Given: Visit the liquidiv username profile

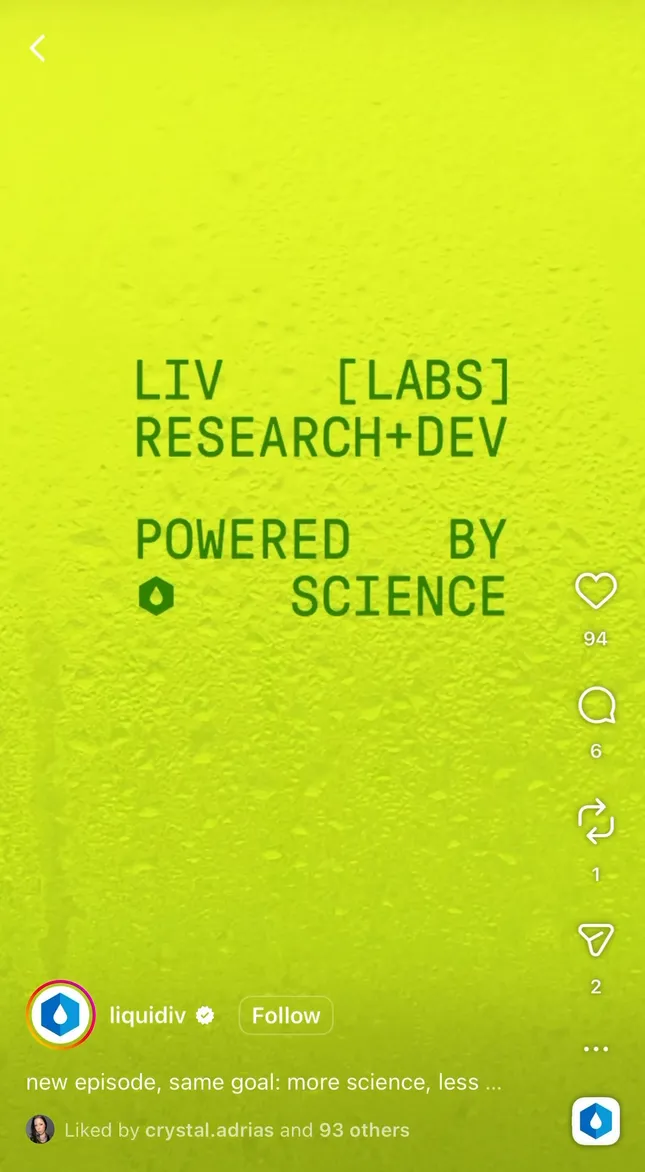Looking at the screenshot, I should click(x=148, y=1015).
